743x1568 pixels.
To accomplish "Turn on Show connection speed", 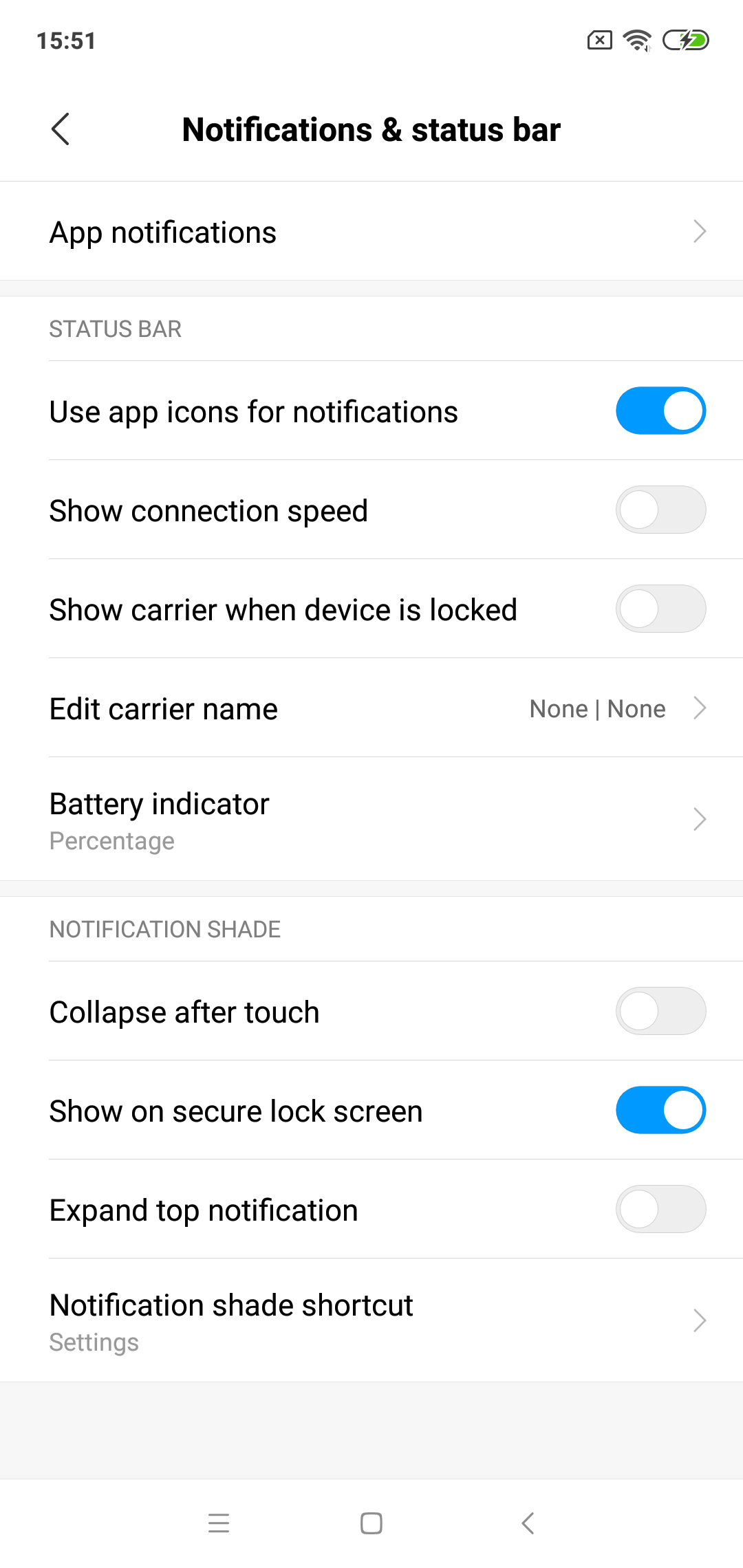I will pos(660,510).
